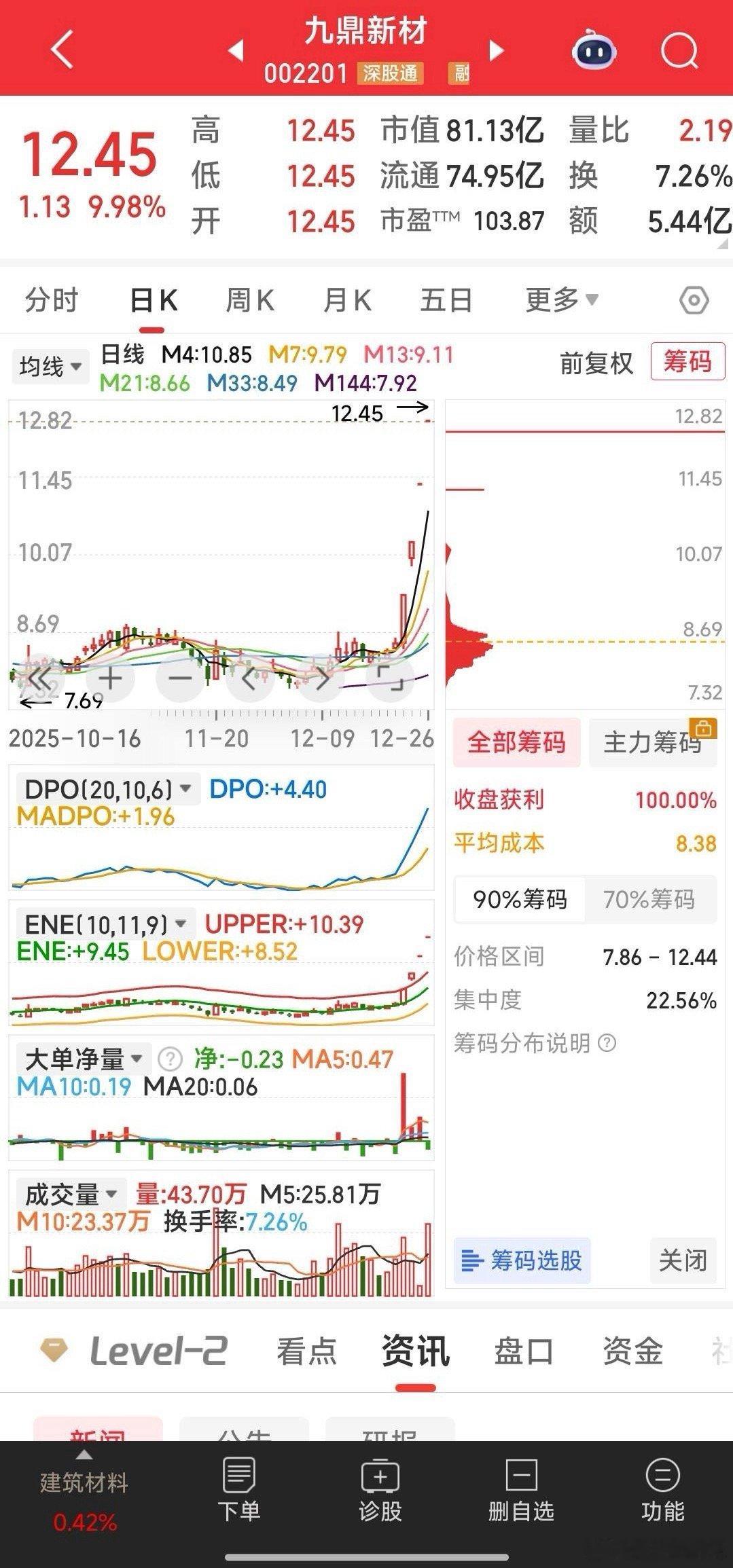733x1568 pixels.
Task: Select the 月K chart tab
Action: pos(347,300)
